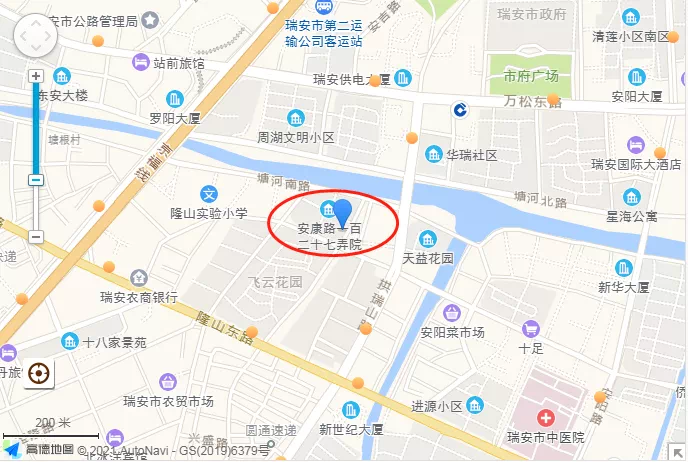This screenshot has height=462, width=688.
Task: Open the 安阳菜市场 market marker
Action: click(x=452, y=314)
